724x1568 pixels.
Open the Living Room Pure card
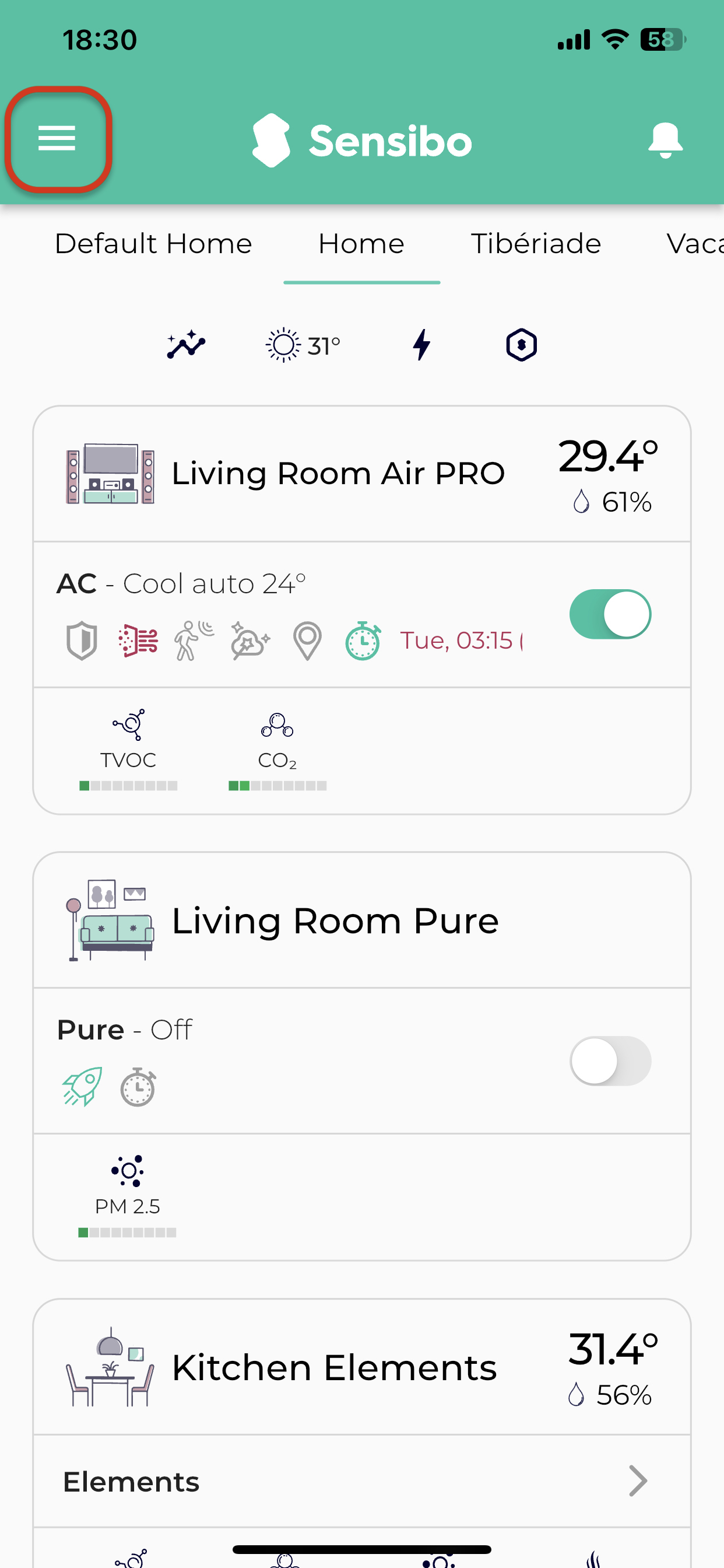(362, 921)
